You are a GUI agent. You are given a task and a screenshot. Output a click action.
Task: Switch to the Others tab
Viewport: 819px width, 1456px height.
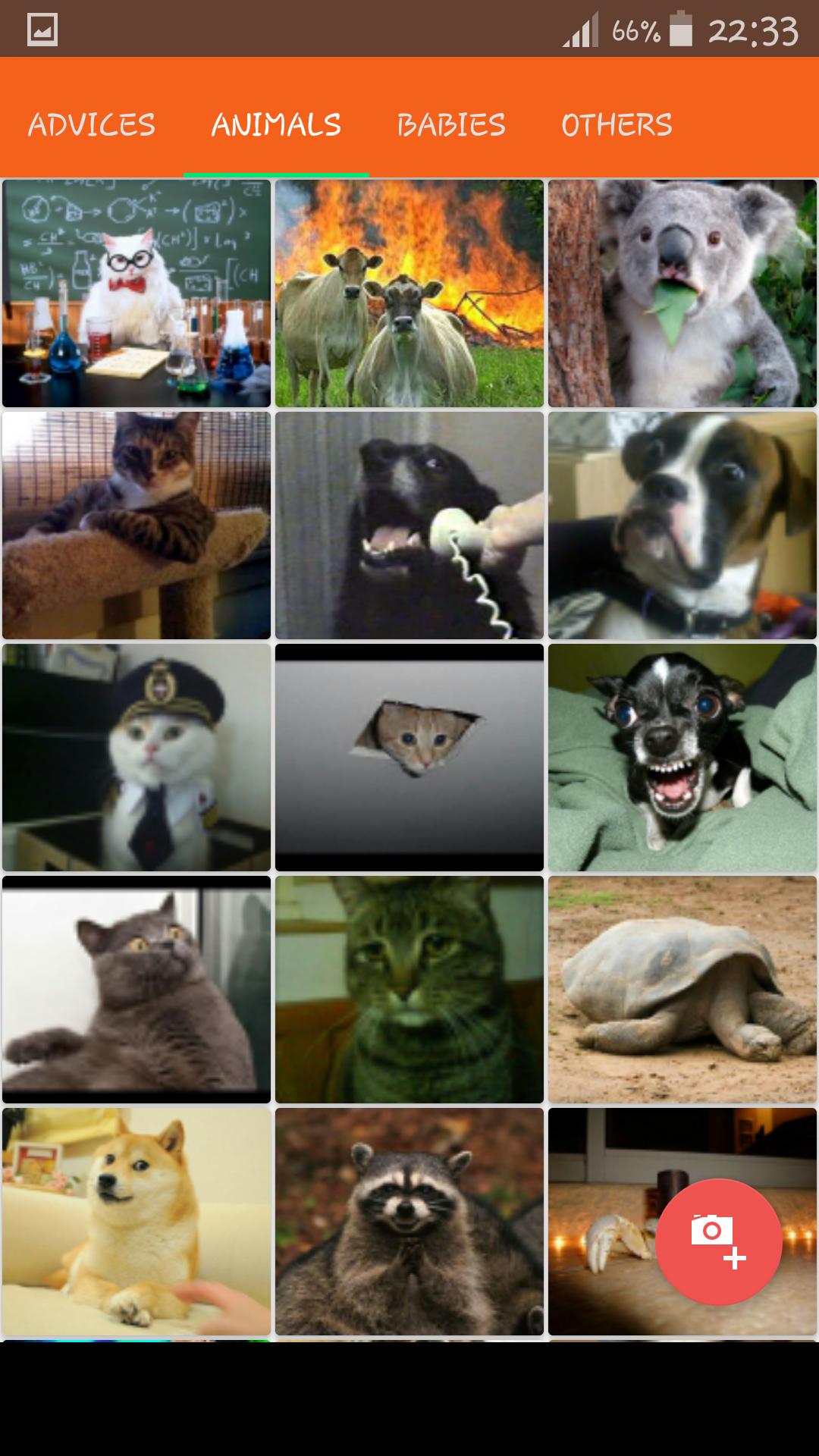pyautogui.click(x=617, y=124)
